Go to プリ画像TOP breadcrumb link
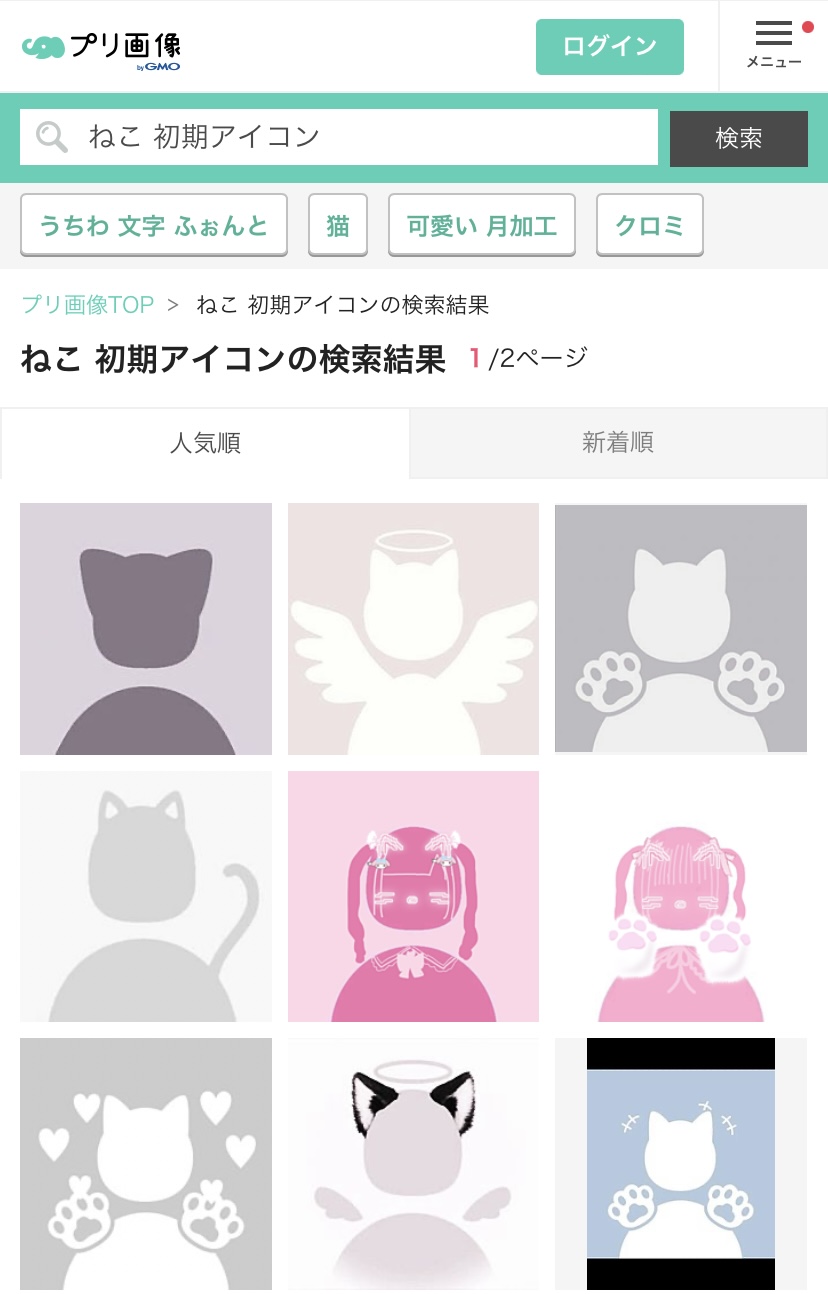The height and width of the screenshot is (1294, 828). tap(88, 305)
